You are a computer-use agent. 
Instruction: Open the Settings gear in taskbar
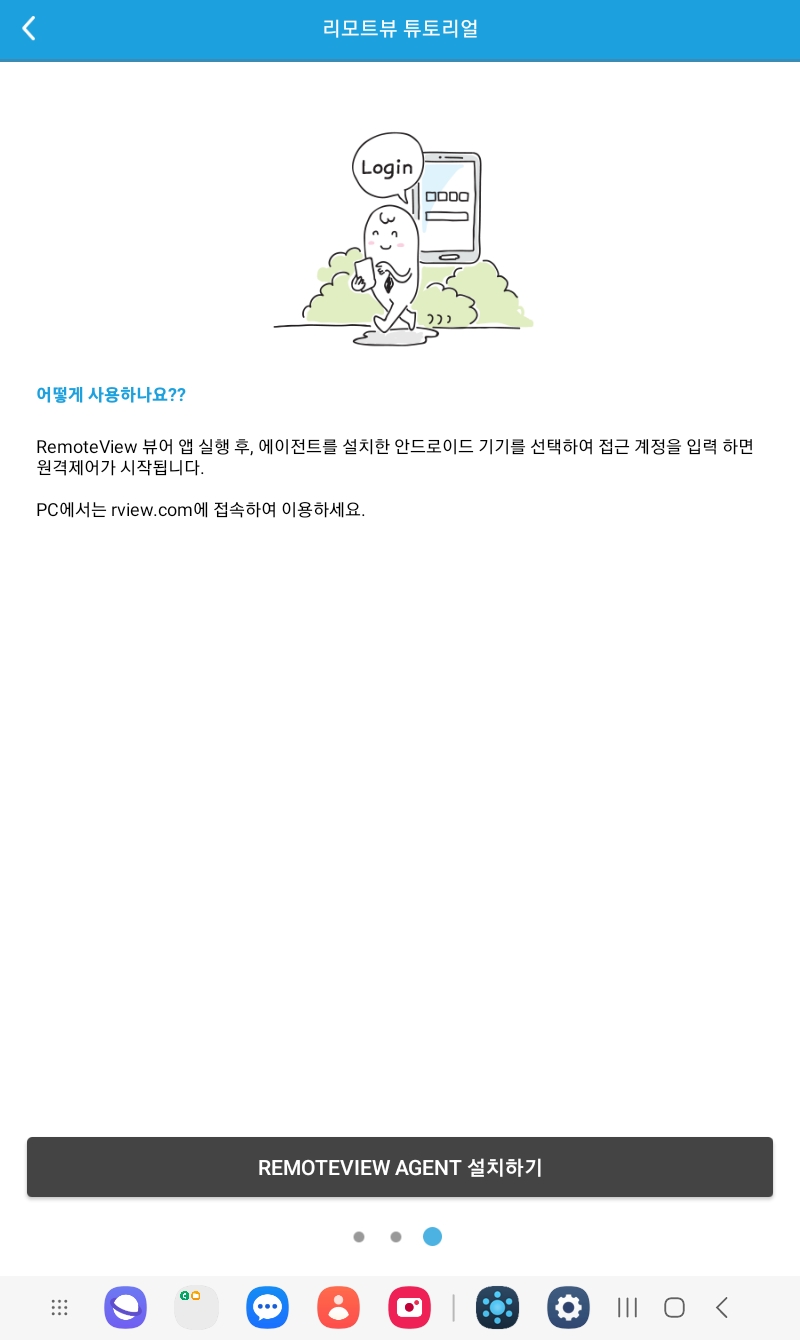click(568, 1307)
